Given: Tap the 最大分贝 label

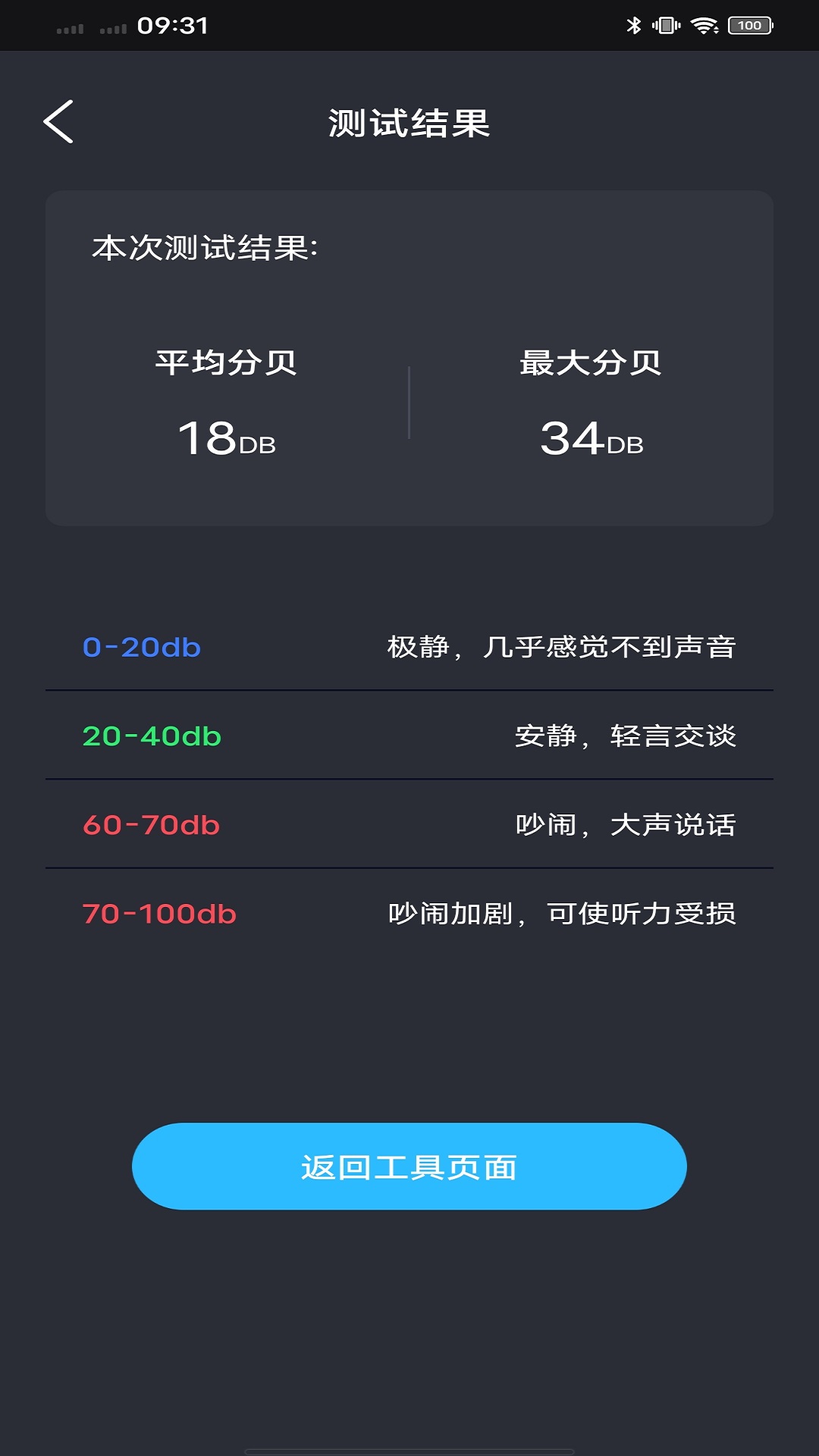Looking at the screenshot, I should click(x=590, y=362).
